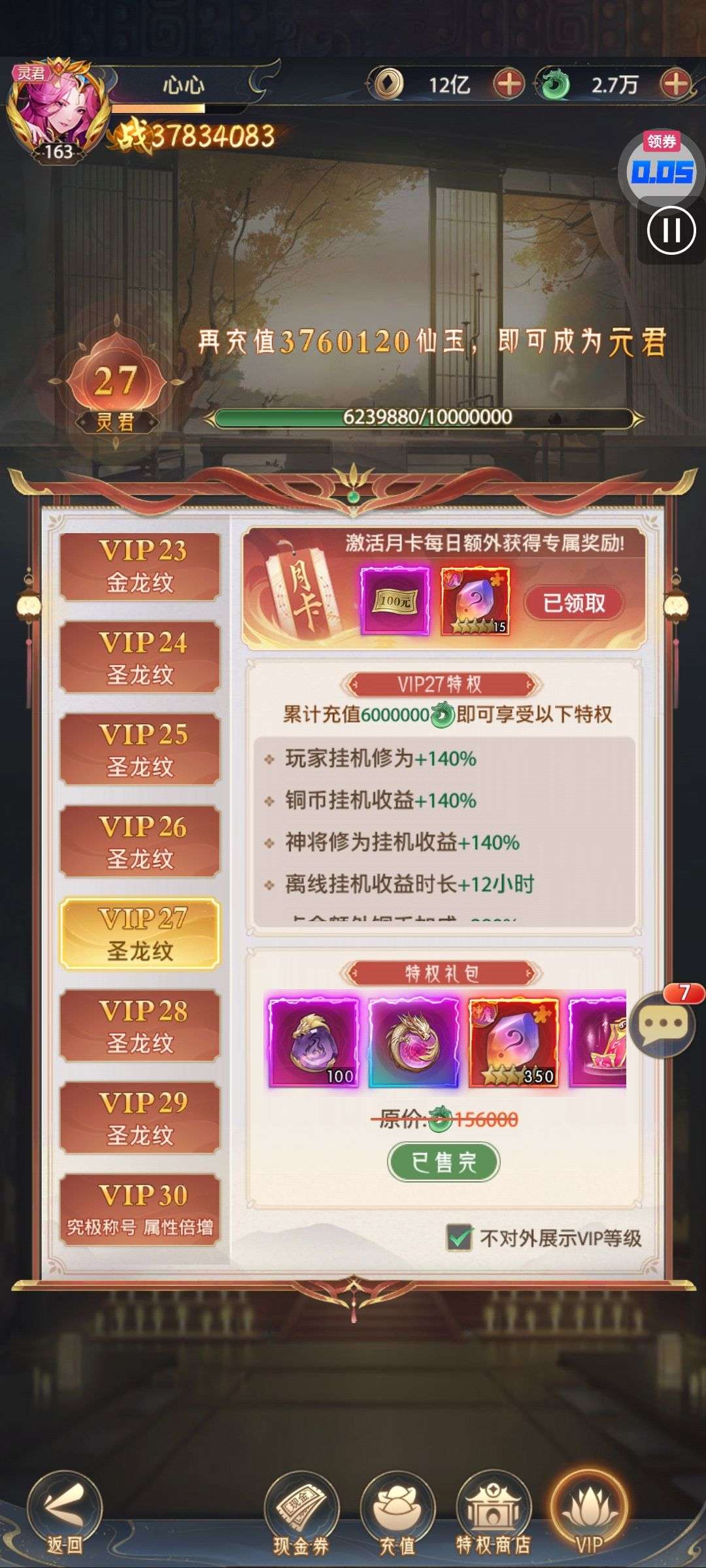Select the VIP 24 圣龙纹 tab
The height and width of the screenshot is (1568, 706).
[x=140, y=657]
